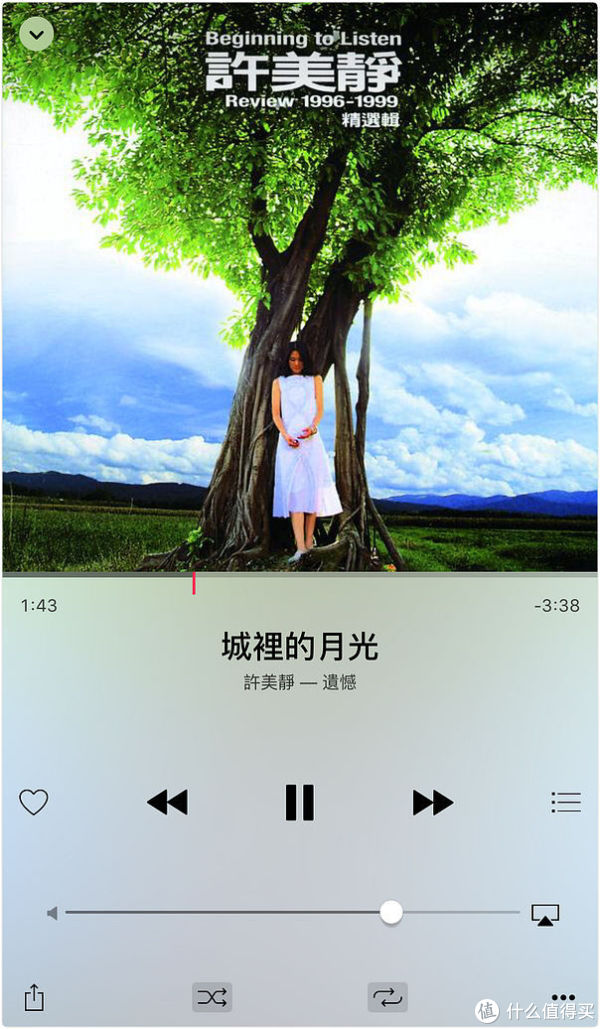This screenshot has width=600, height=1029.
Task: Share this song
Action: point(34,997)
